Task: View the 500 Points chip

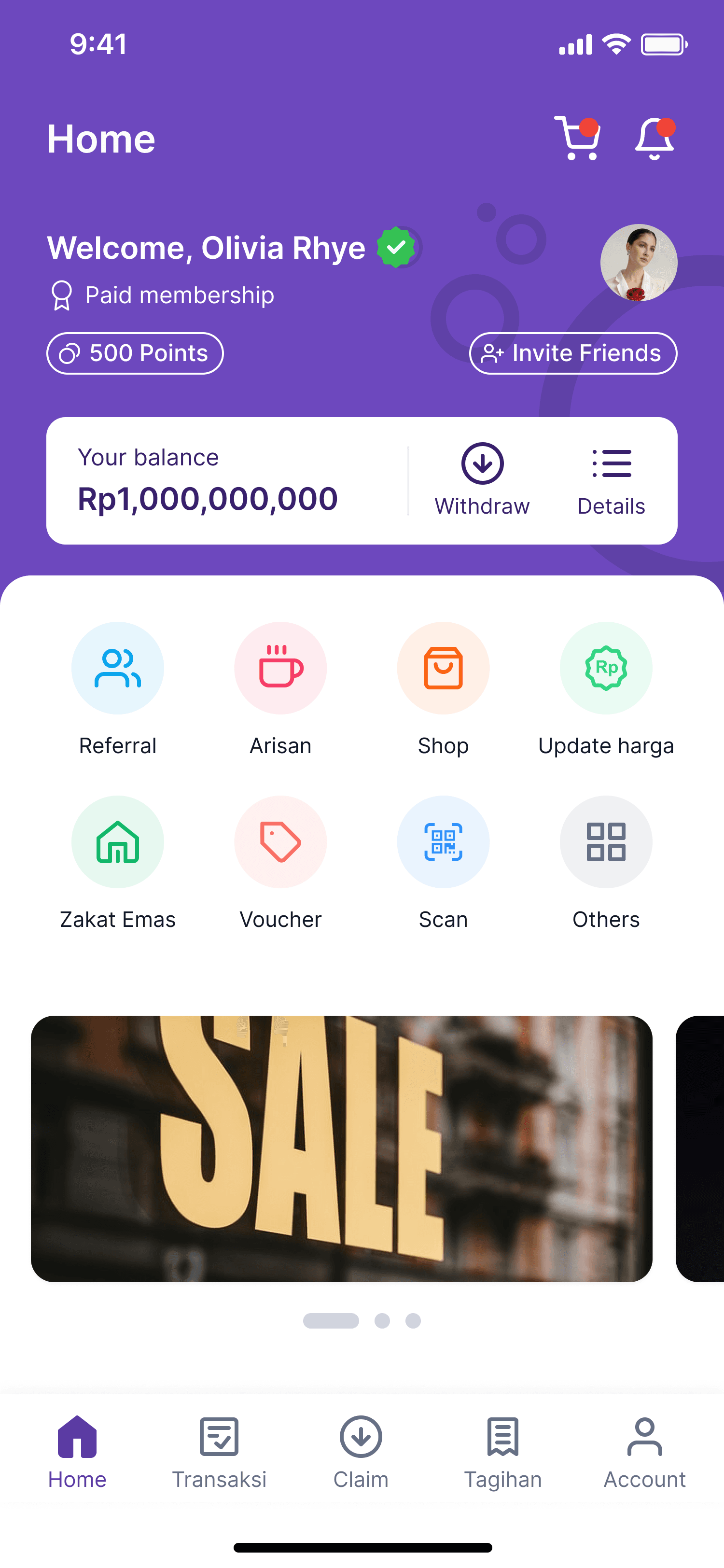Action: pos(135,353)
